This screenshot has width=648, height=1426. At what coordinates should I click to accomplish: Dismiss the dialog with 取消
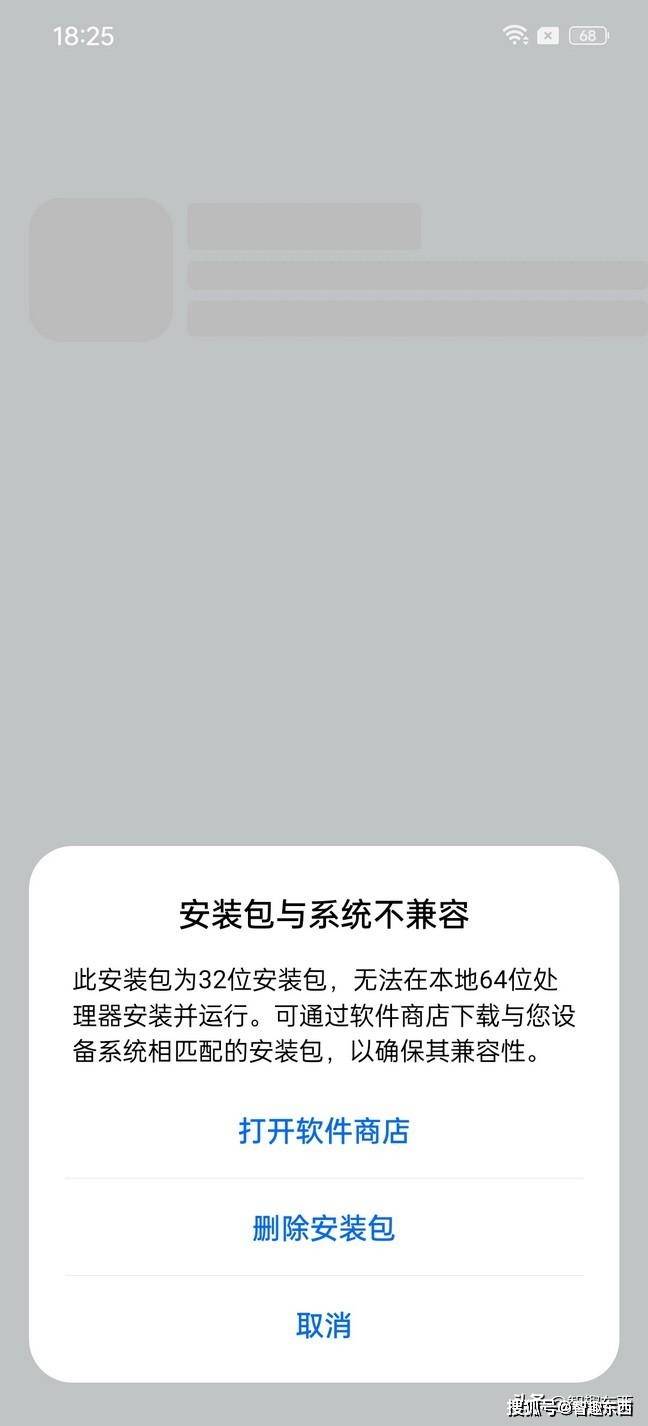pyautogui.click(x=324, y=1326)
